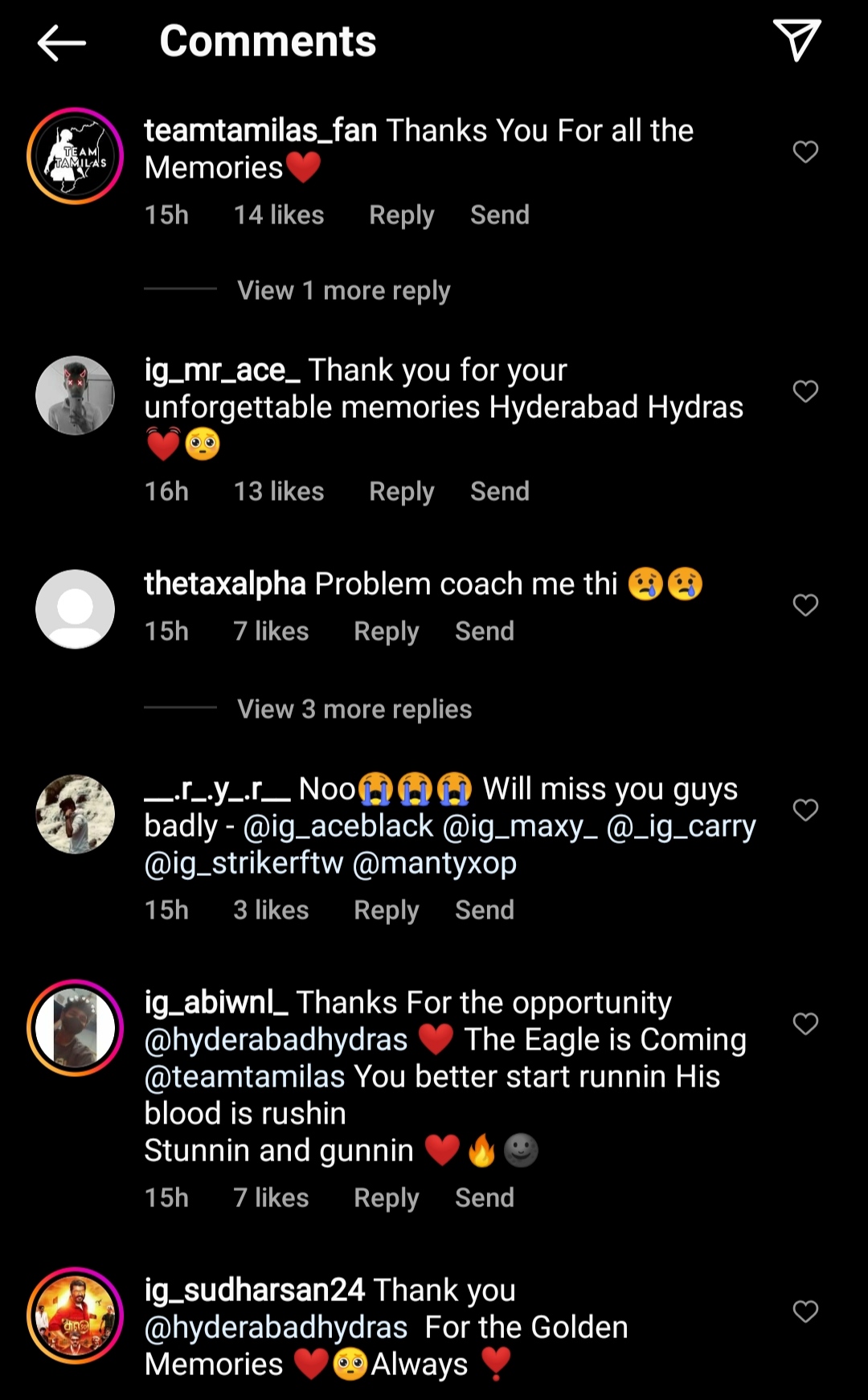868x1400 pixels.
Task: Like ig_mr_ace_'s comment
Action: [x=805, y=391]
